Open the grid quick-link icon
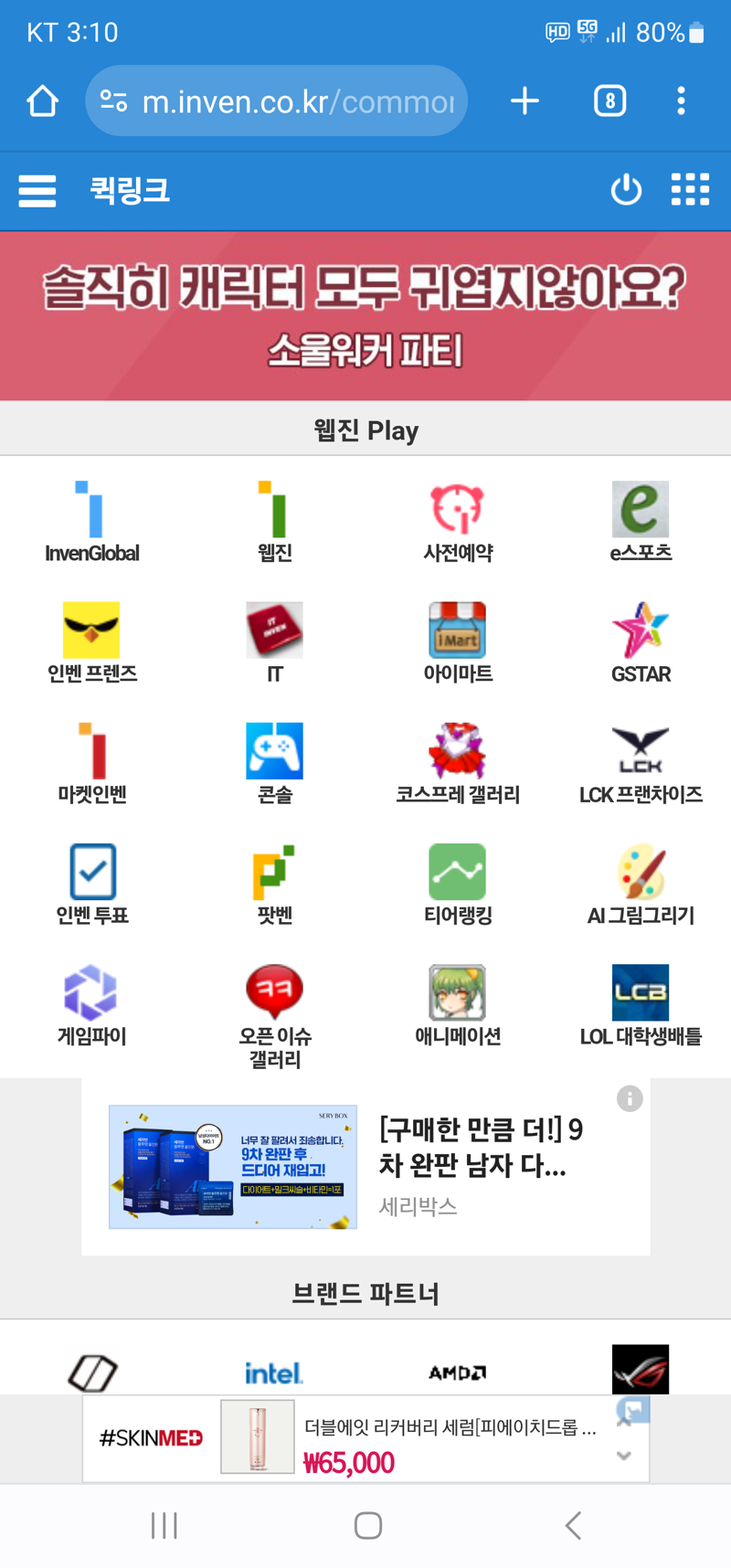The image size is (731, 1568). (x=690, y=190)
